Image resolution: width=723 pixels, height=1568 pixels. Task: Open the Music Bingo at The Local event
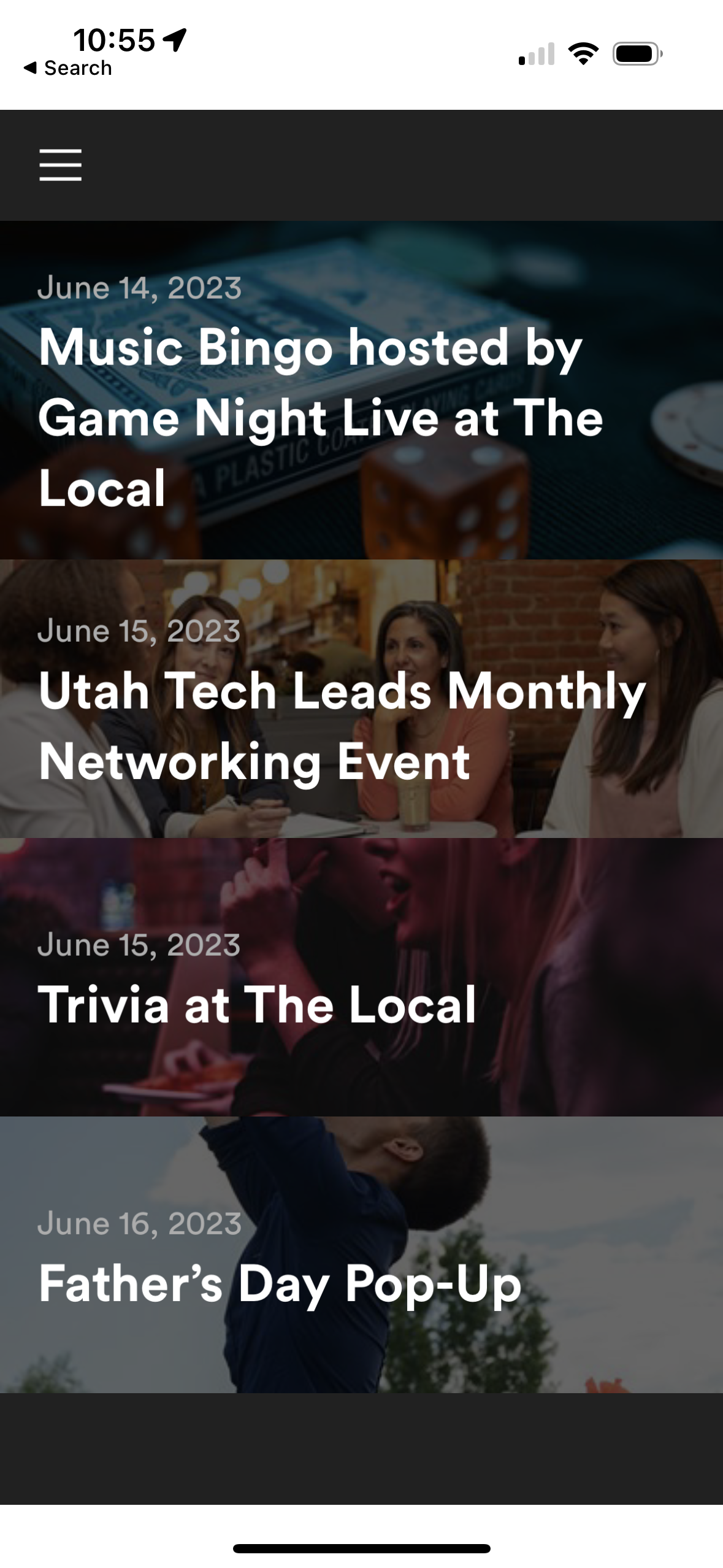(x=319, y=417)
